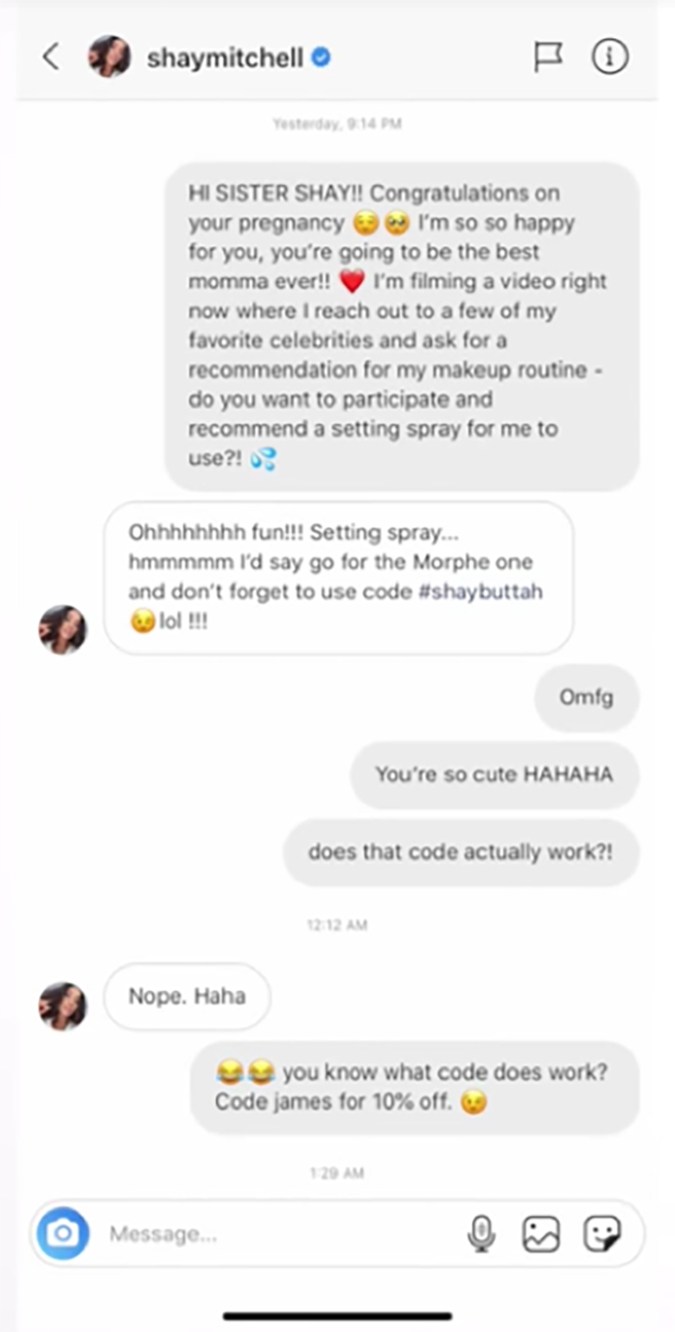This screenshot has width=675, height=1332.
Task: Flag this conversation
Action: click(547, 58)
